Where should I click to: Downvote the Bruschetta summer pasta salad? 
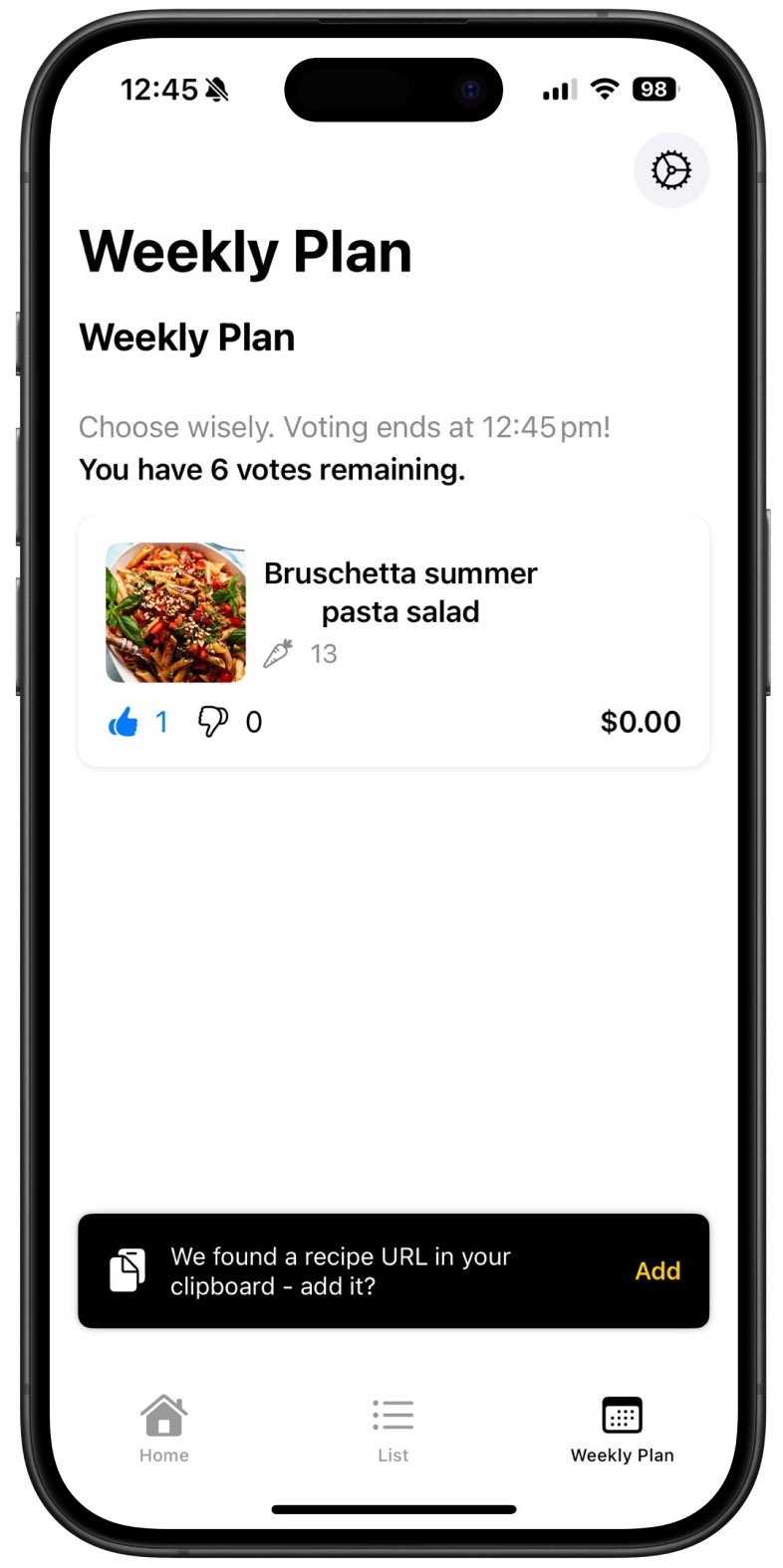(212, 722)
